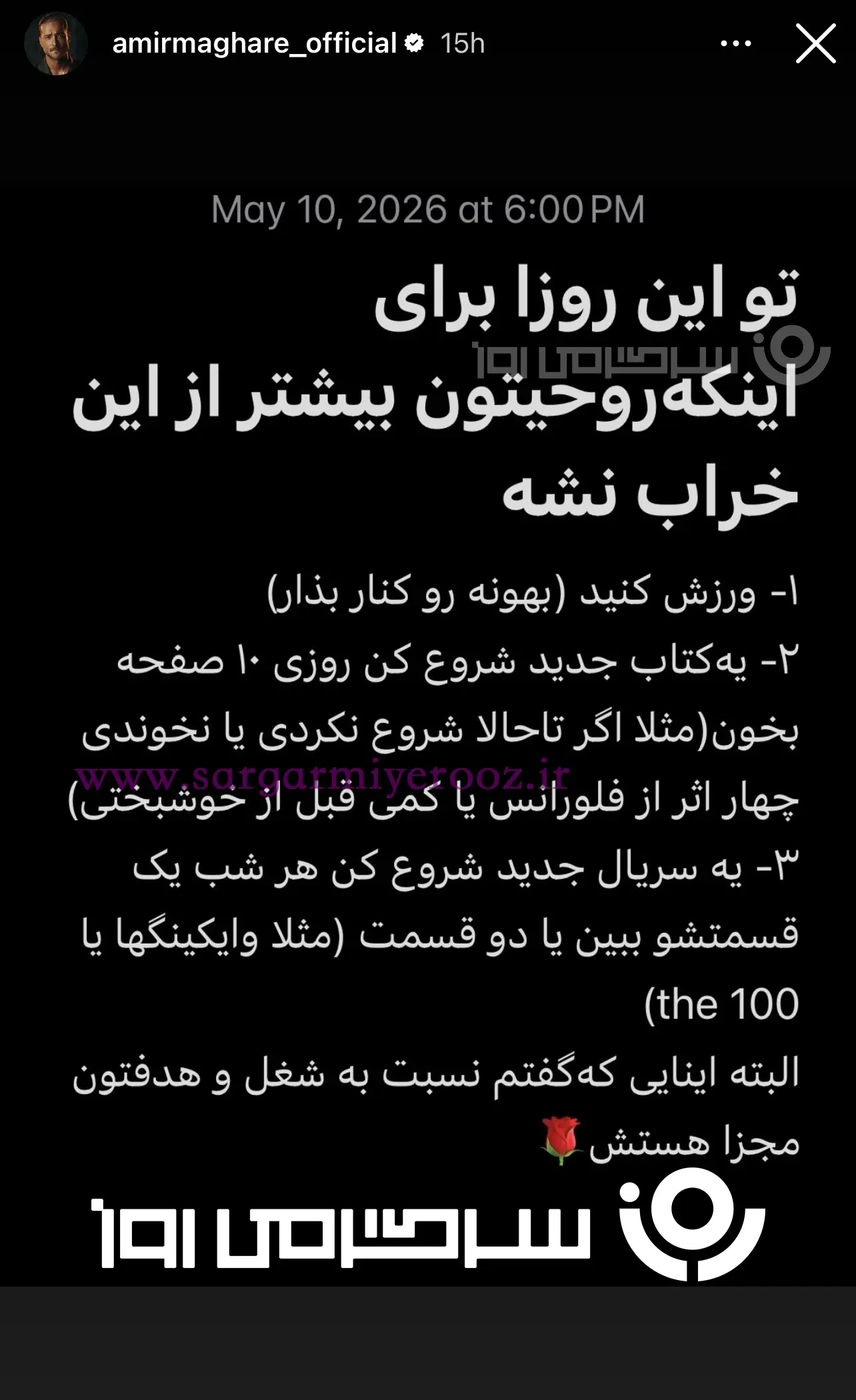Tap the amirmaghare_official username
The image size is (856, 1400).
255,44
